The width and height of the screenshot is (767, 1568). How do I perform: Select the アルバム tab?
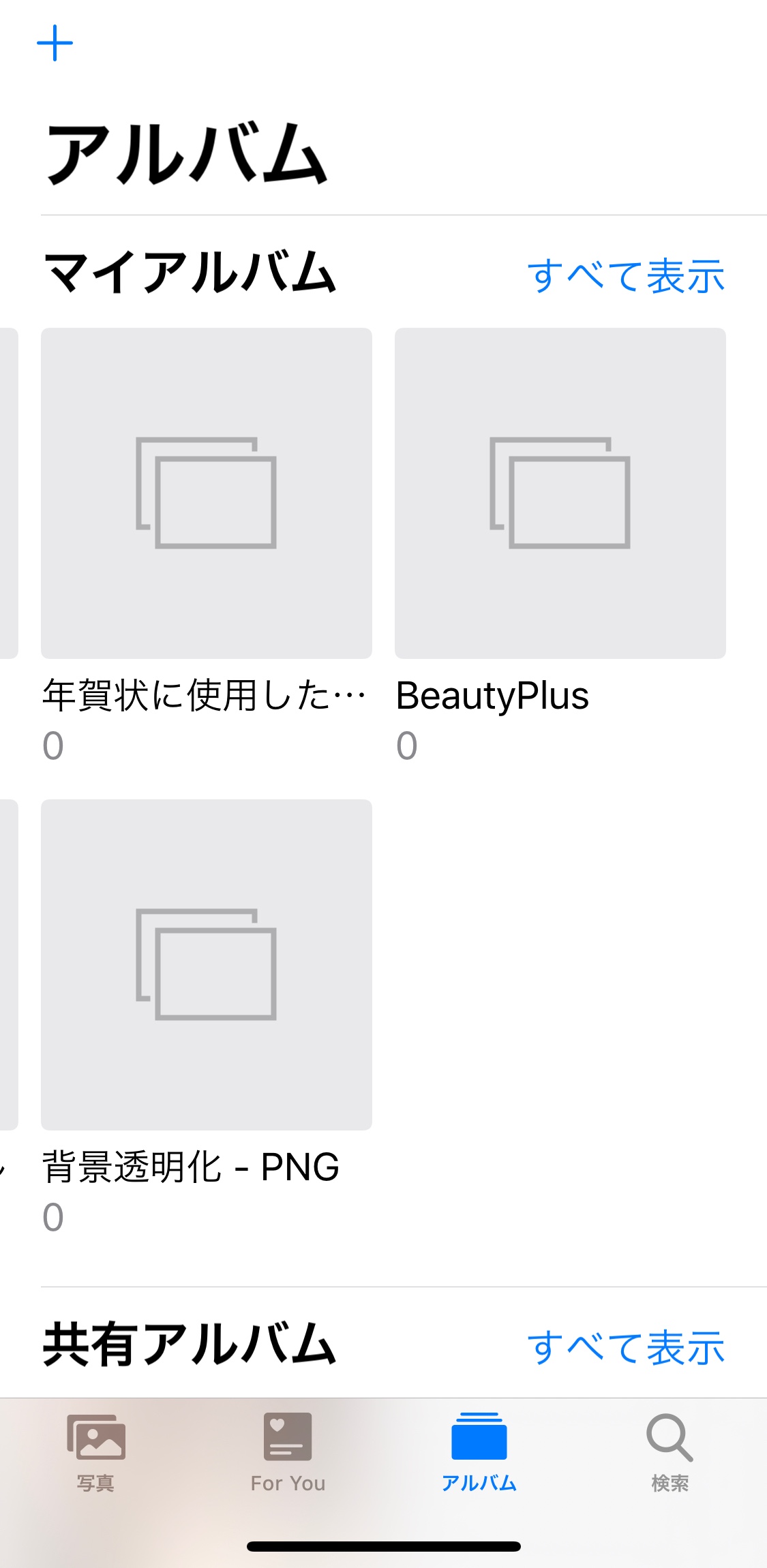coord(479,1452)
